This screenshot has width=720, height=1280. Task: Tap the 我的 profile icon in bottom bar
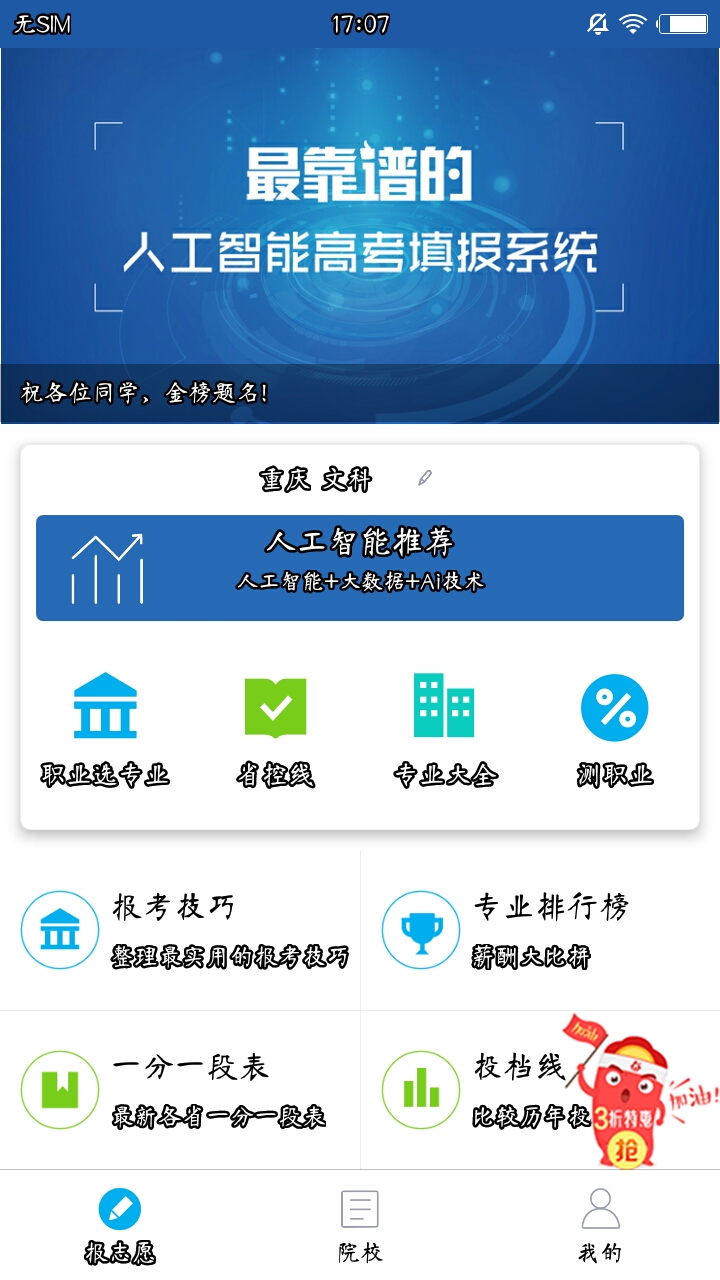pyautogui.click(x=599, y=1207)
